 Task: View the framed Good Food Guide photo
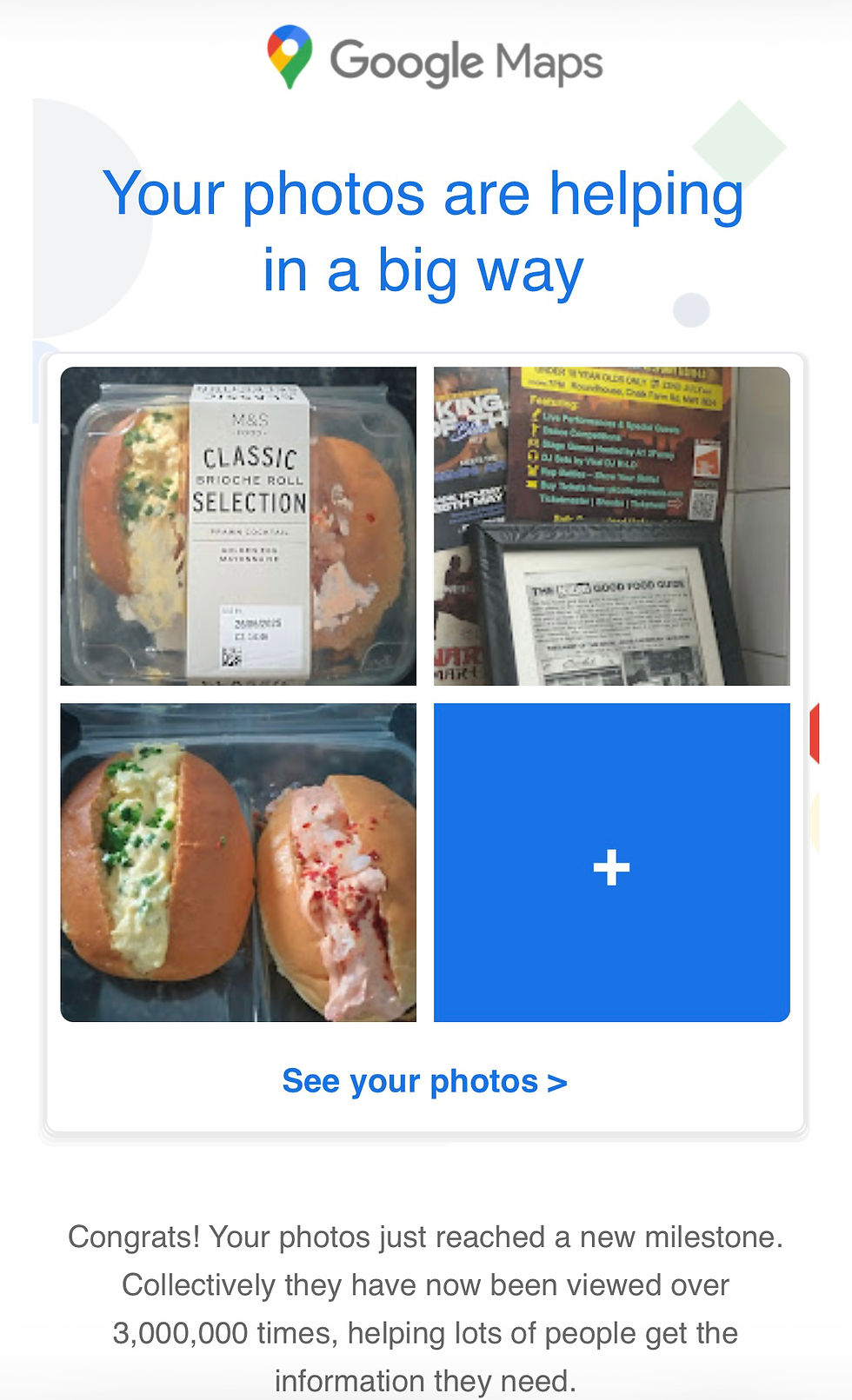tap(611, 526)
